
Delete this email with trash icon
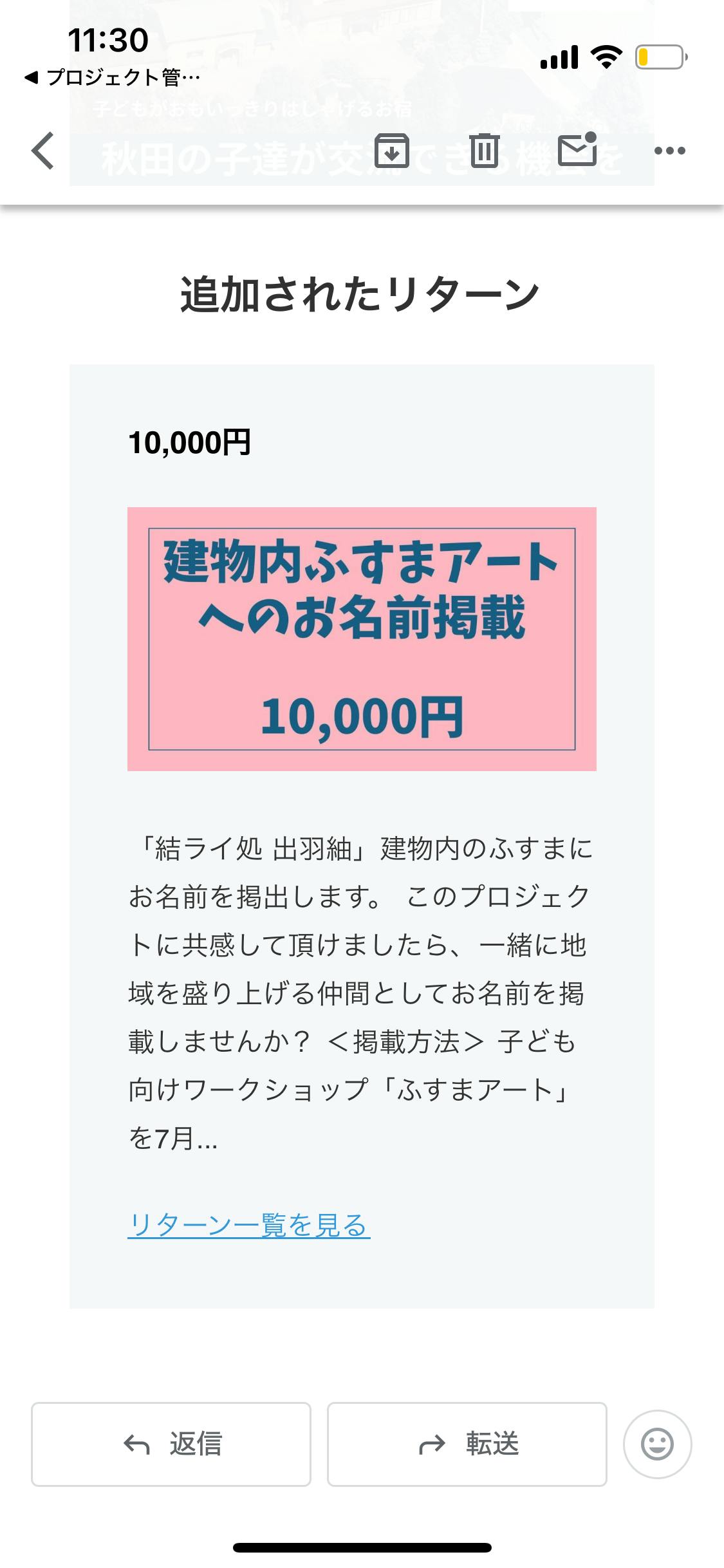pyautogui.click(x=484, y=151)
